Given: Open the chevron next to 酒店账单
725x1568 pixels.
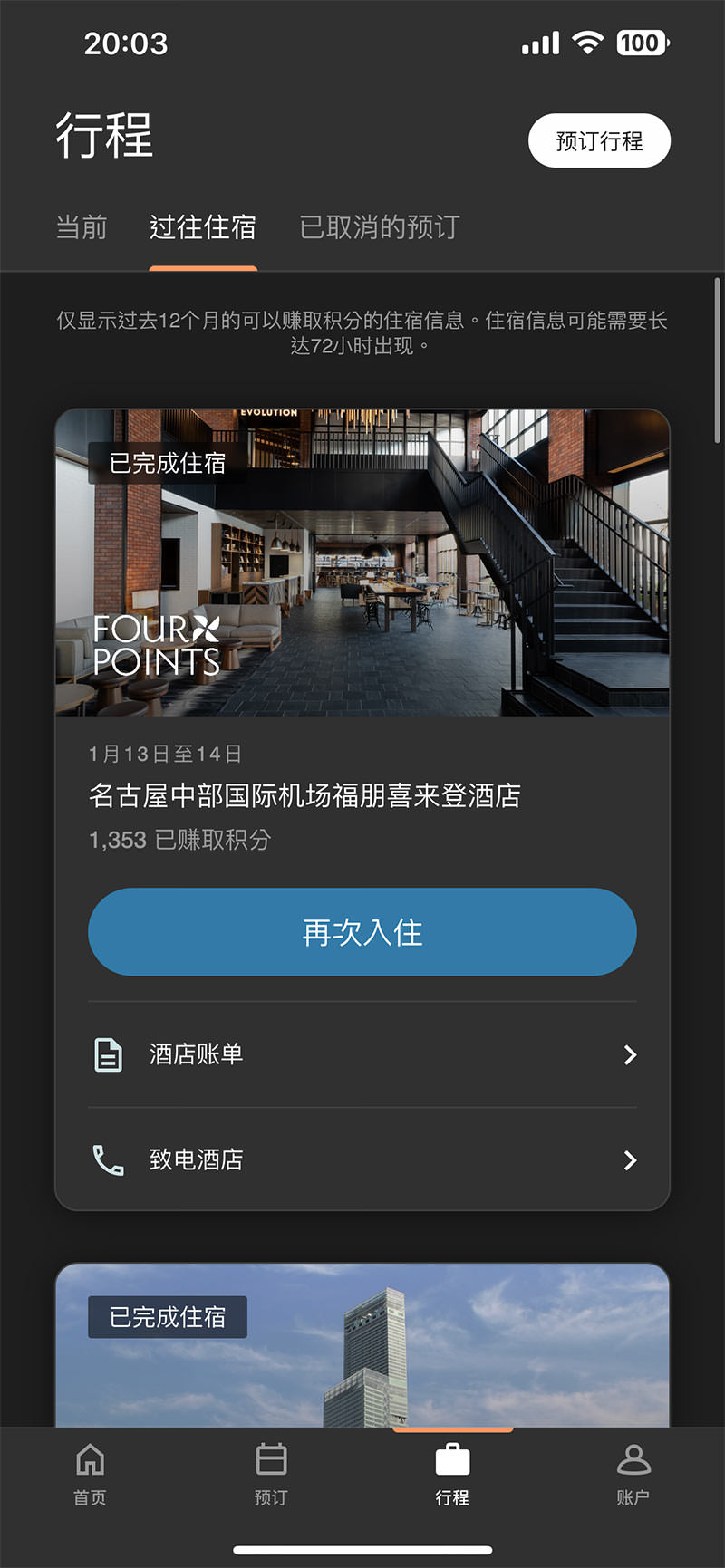Looking at the screenshot, I should pyautogui.click(x=630, y=1054).
